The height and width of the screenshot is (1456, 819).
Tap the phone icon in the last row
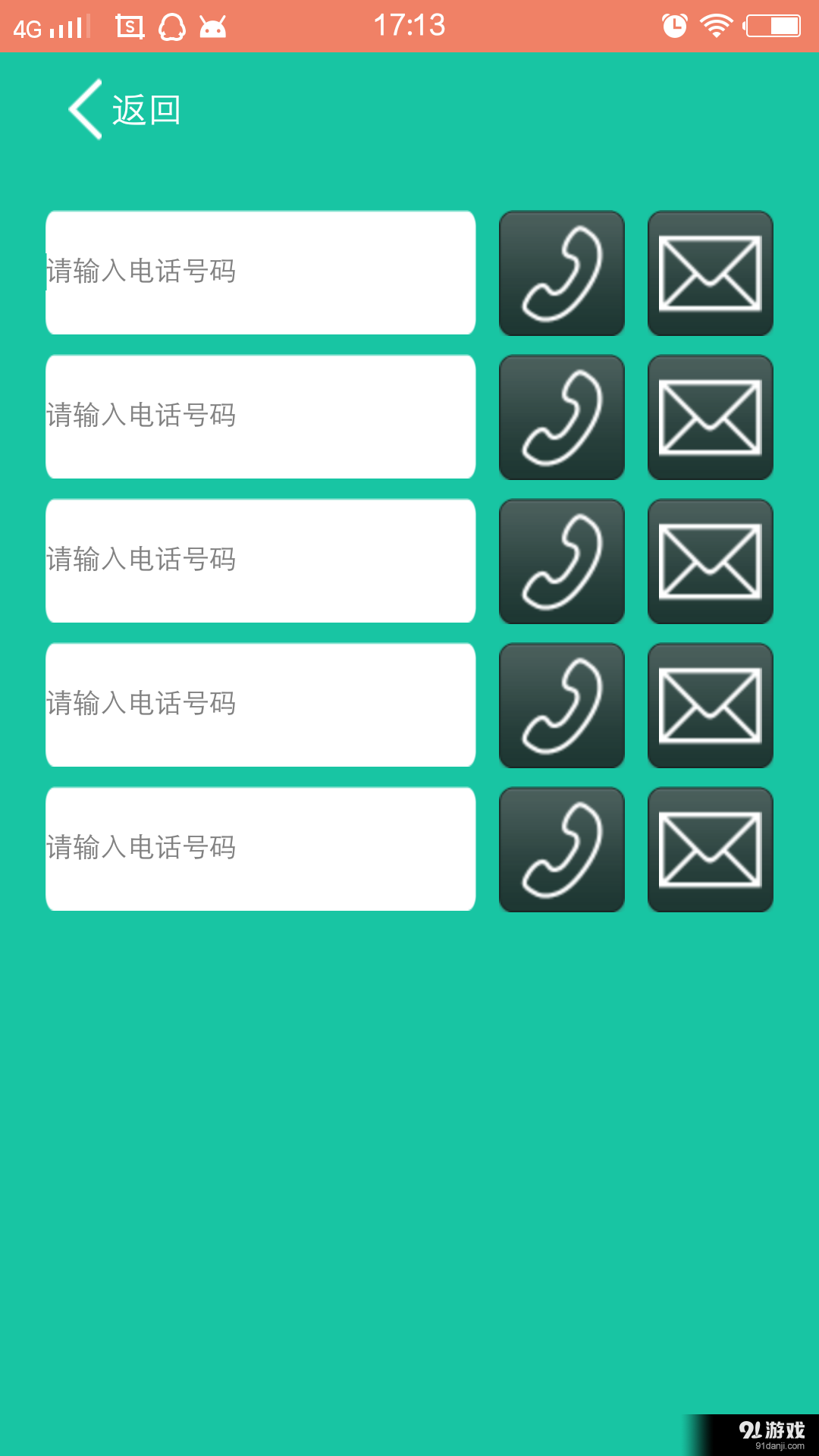pyautogui.click(x=561, y=849)
